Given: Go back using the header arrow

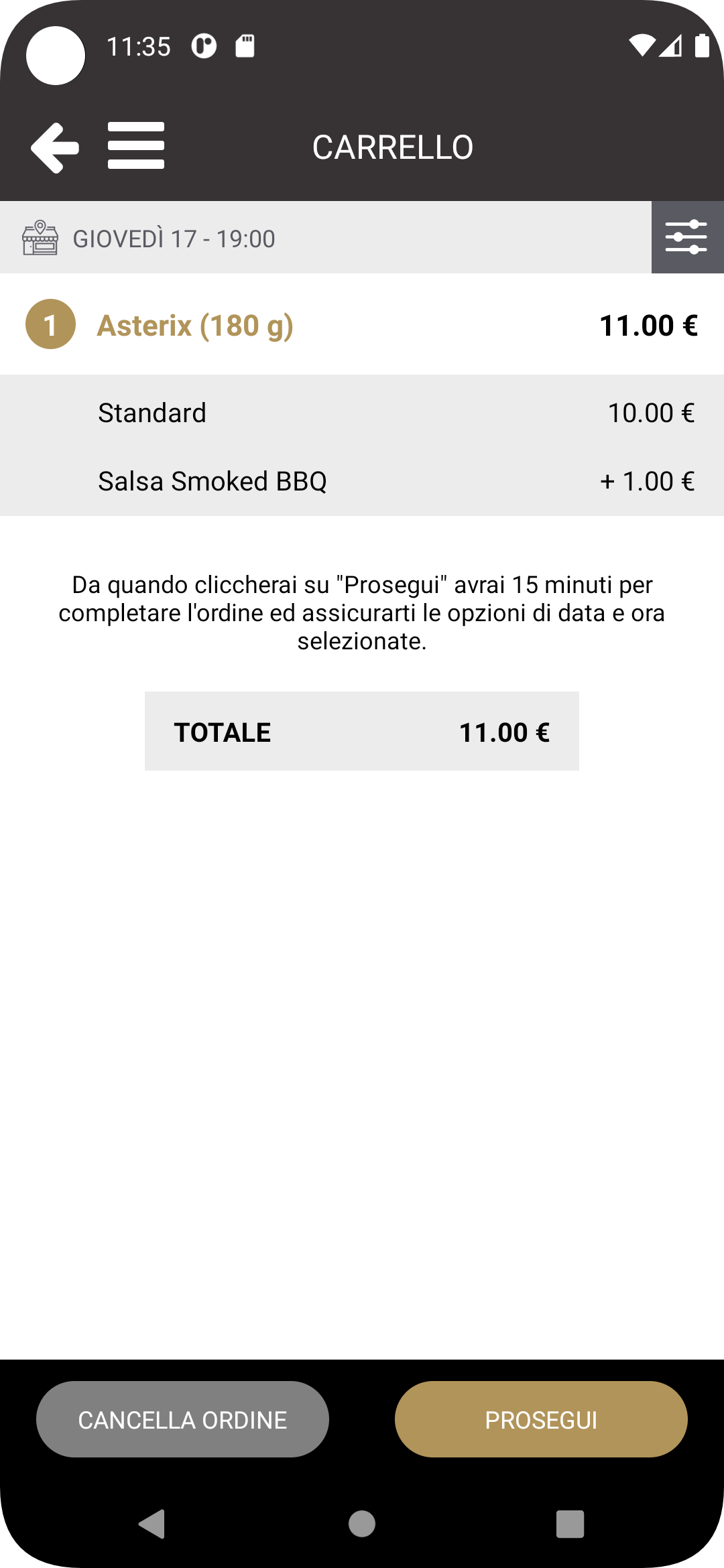Looking at the screenshot, I should pos(55,147).
